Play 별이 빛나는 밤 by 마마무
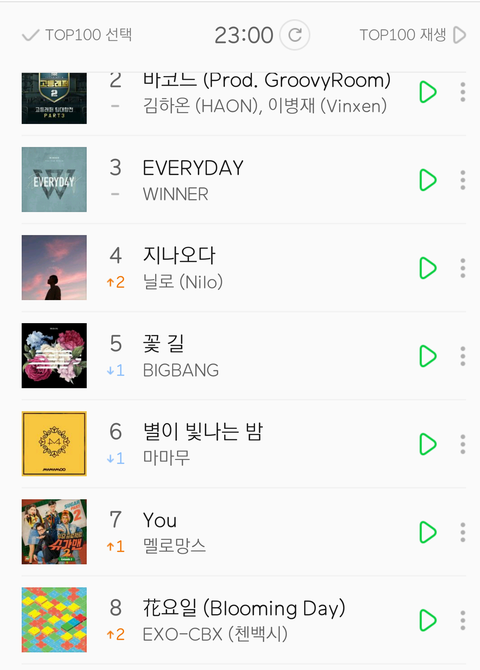Viewport: 480px width, 670px height. coord(428,444)
